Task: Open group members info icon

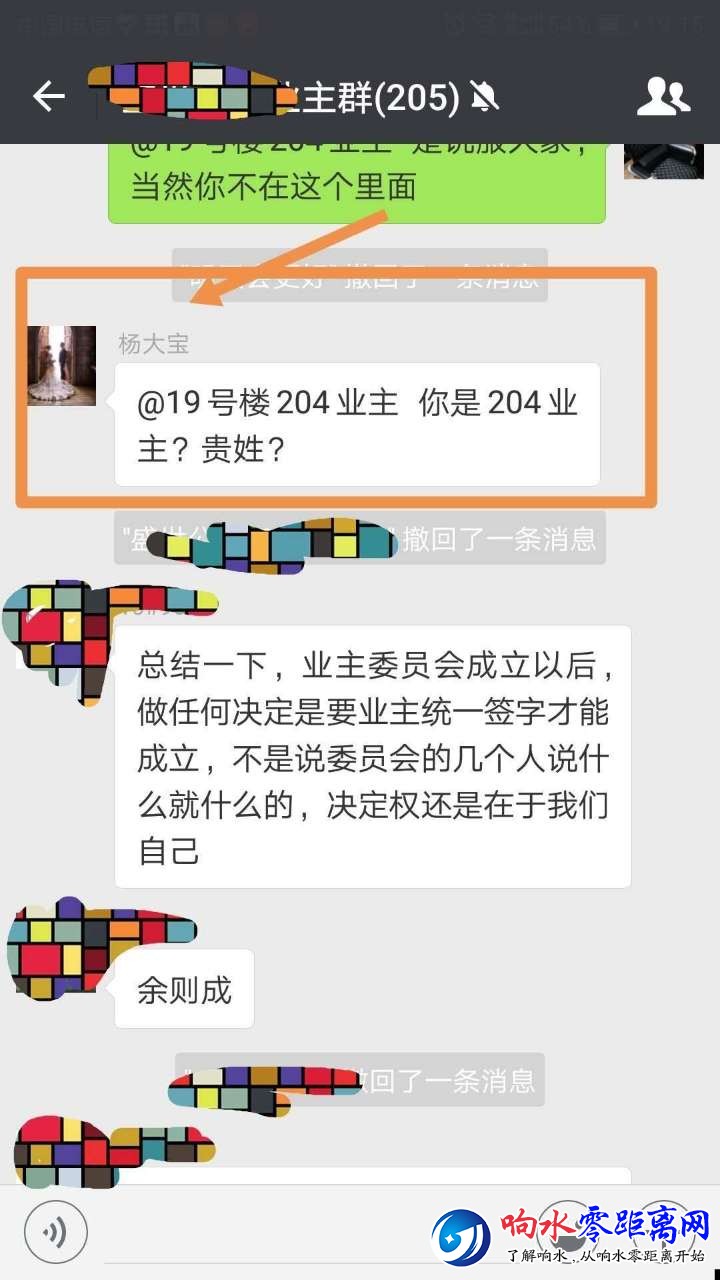Action: 663,97
